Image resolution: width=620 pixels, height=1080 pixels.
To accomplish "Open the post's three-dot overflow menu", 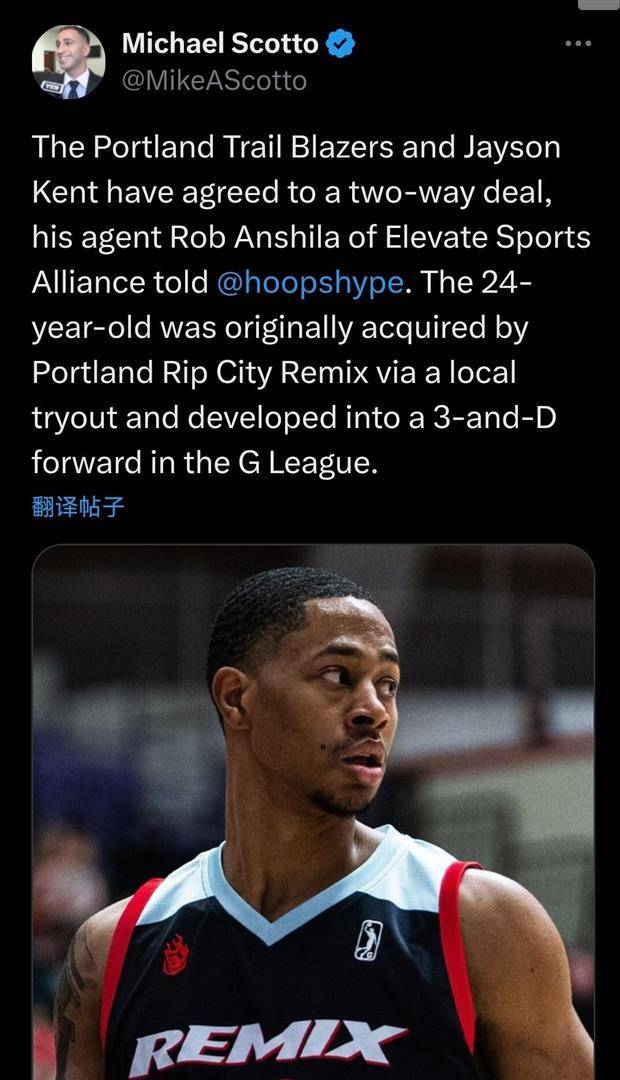I will point(578,44).
